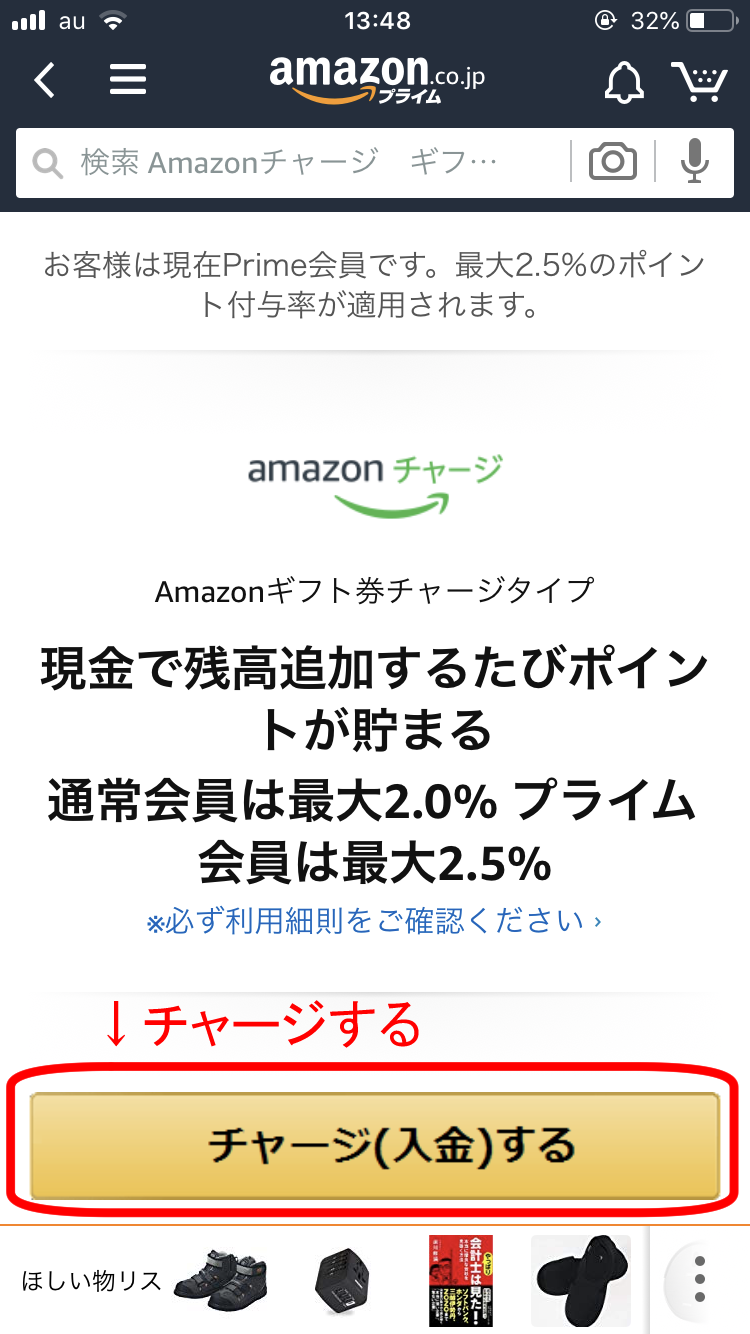Open the black slippers wishlist item

coord(581,1281)
